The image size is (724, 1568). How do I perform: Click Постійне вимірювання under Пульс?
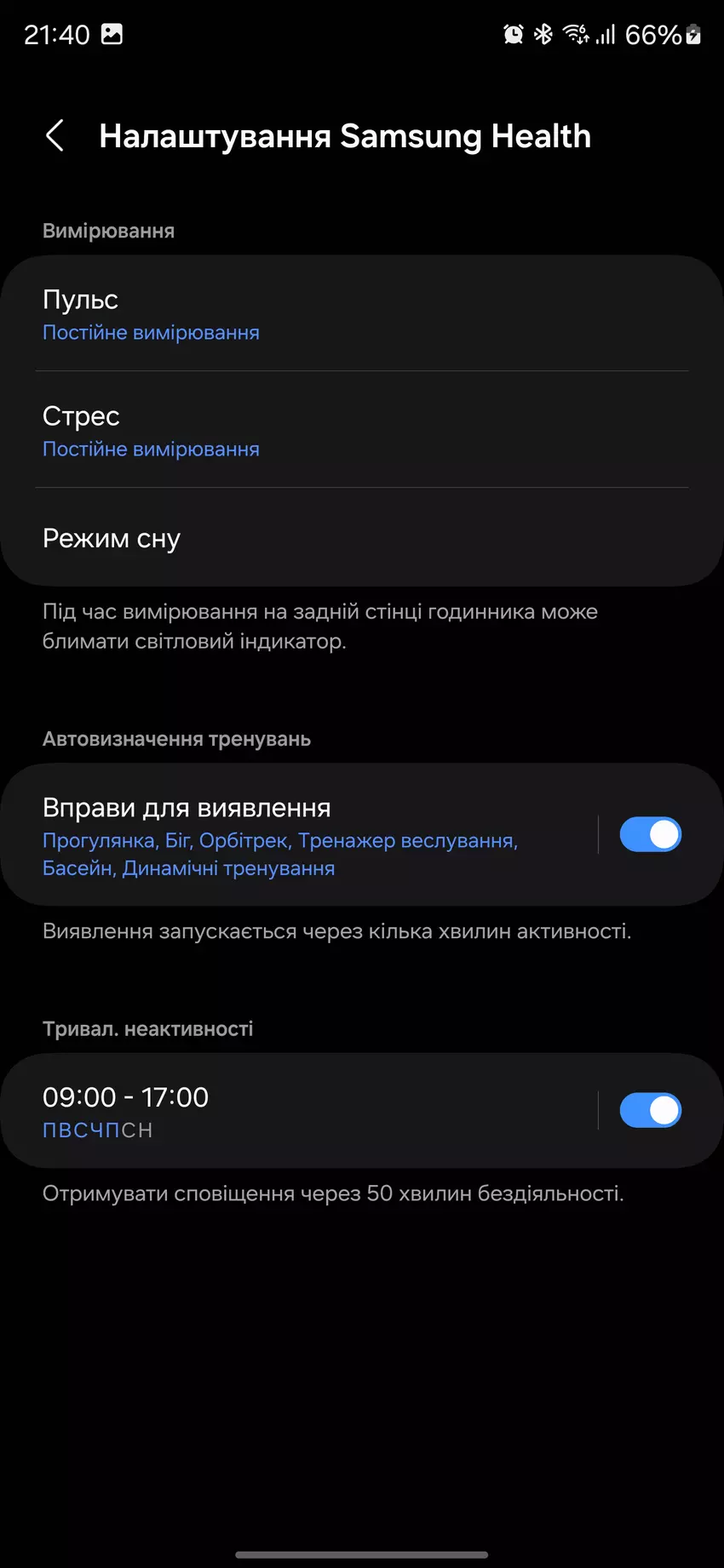pos(151,333)
